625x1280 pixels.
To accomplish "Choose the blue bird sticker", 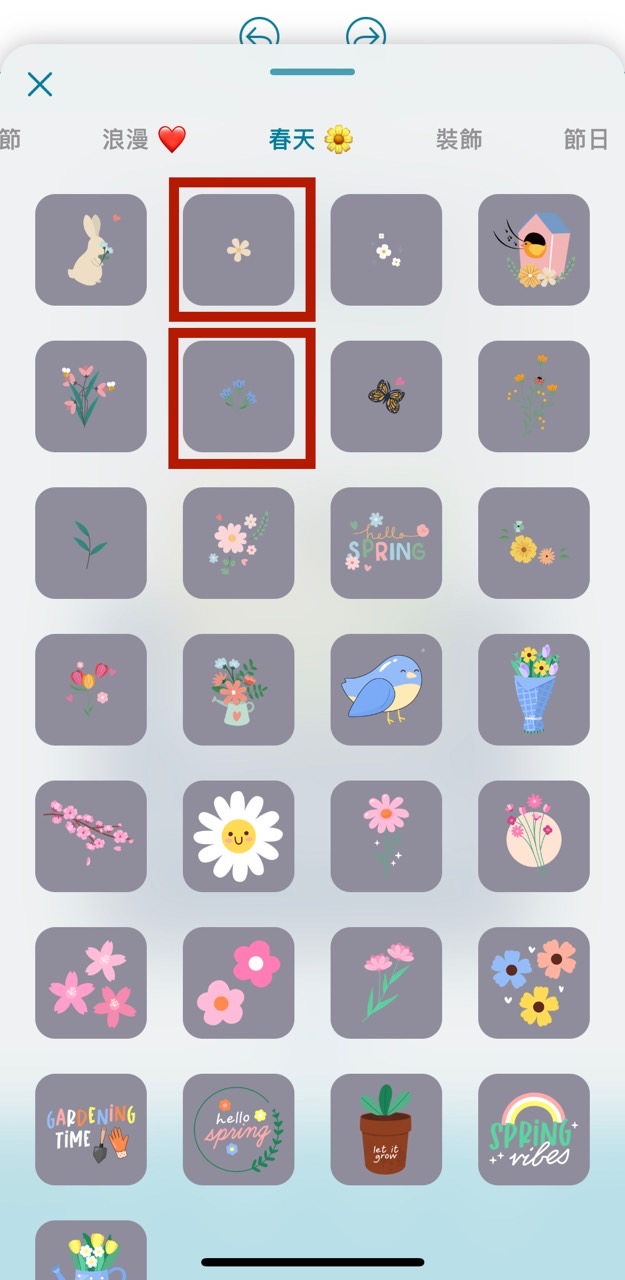I will point(386,690).
